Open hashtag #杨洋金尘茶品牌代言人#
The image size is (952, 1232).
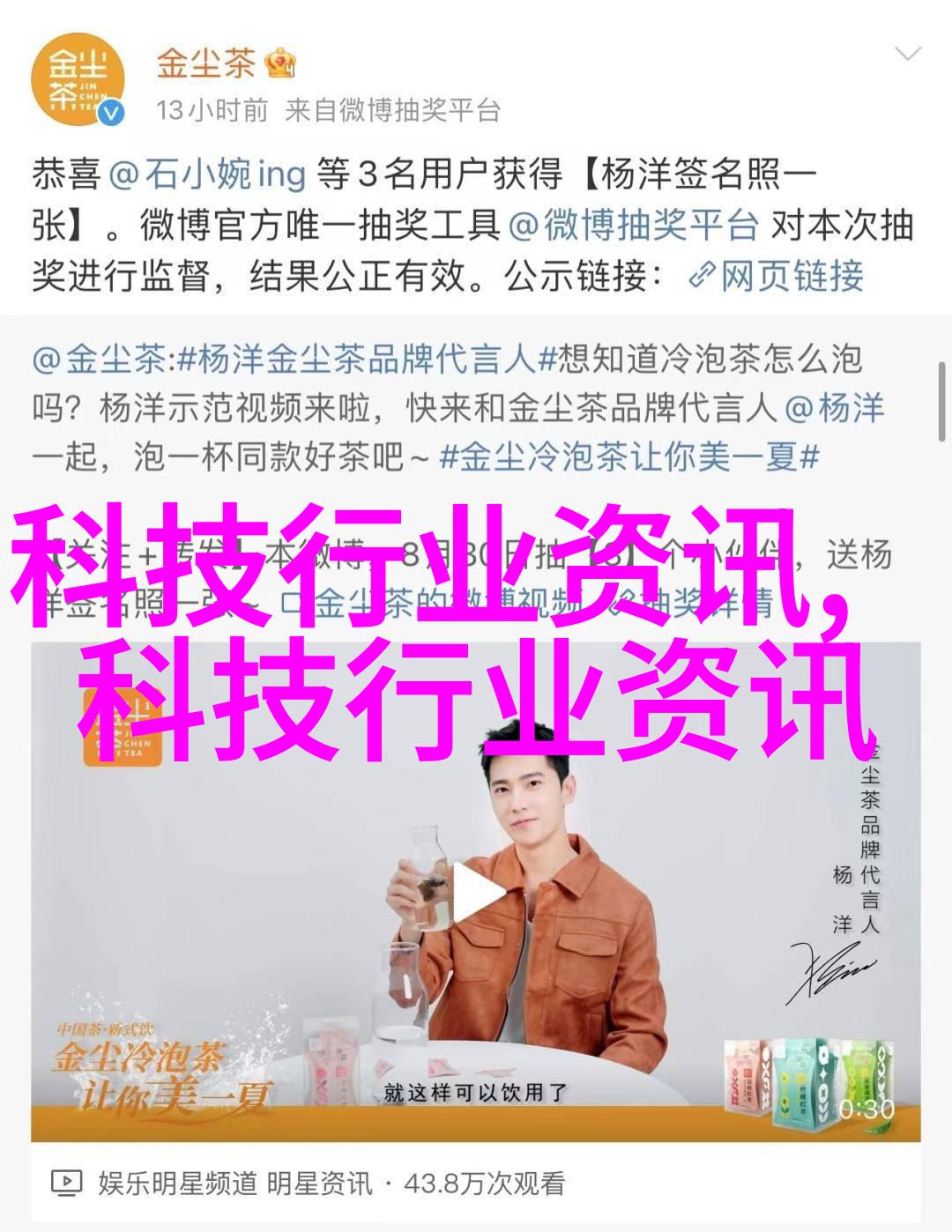356,360
